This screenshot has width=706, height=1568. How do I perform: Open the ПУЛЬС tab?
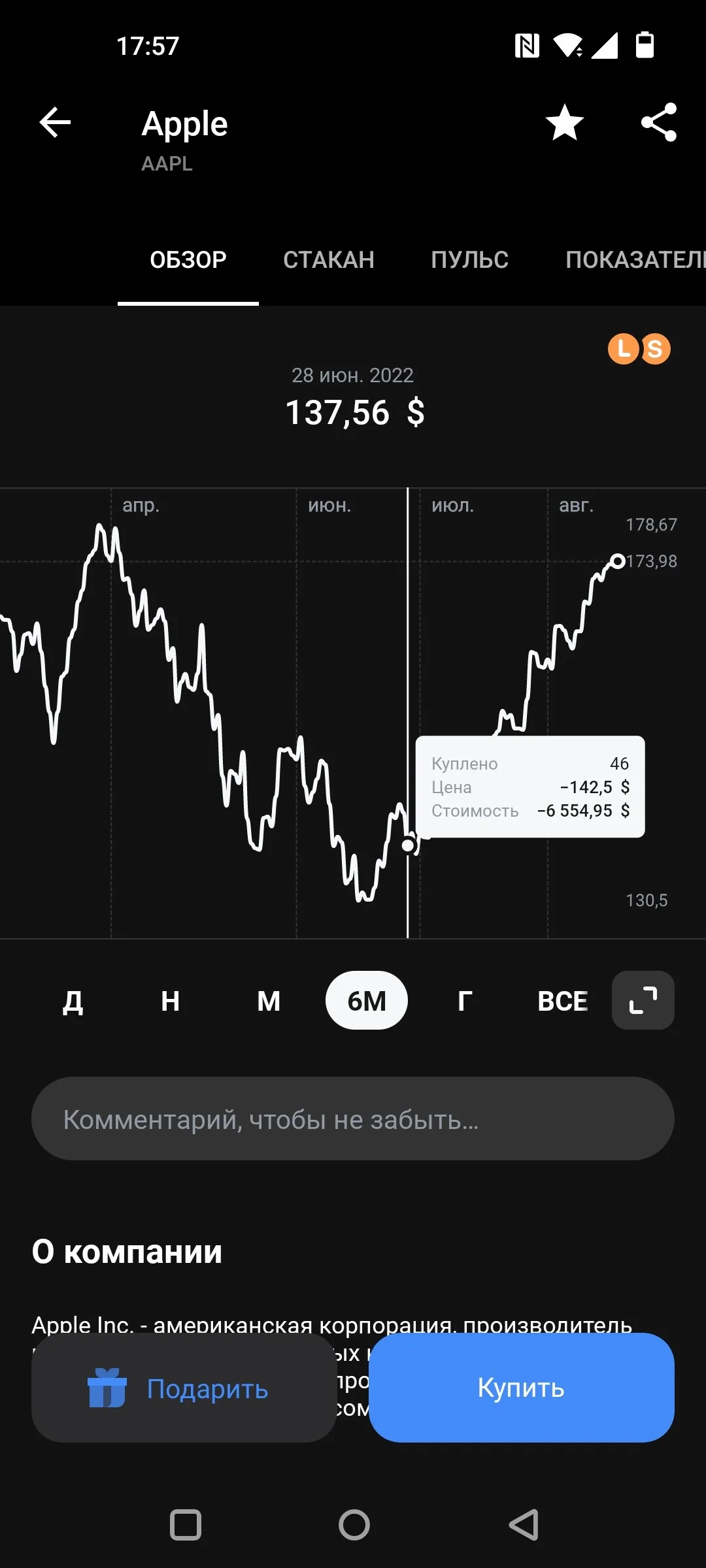tap(469, 260)
